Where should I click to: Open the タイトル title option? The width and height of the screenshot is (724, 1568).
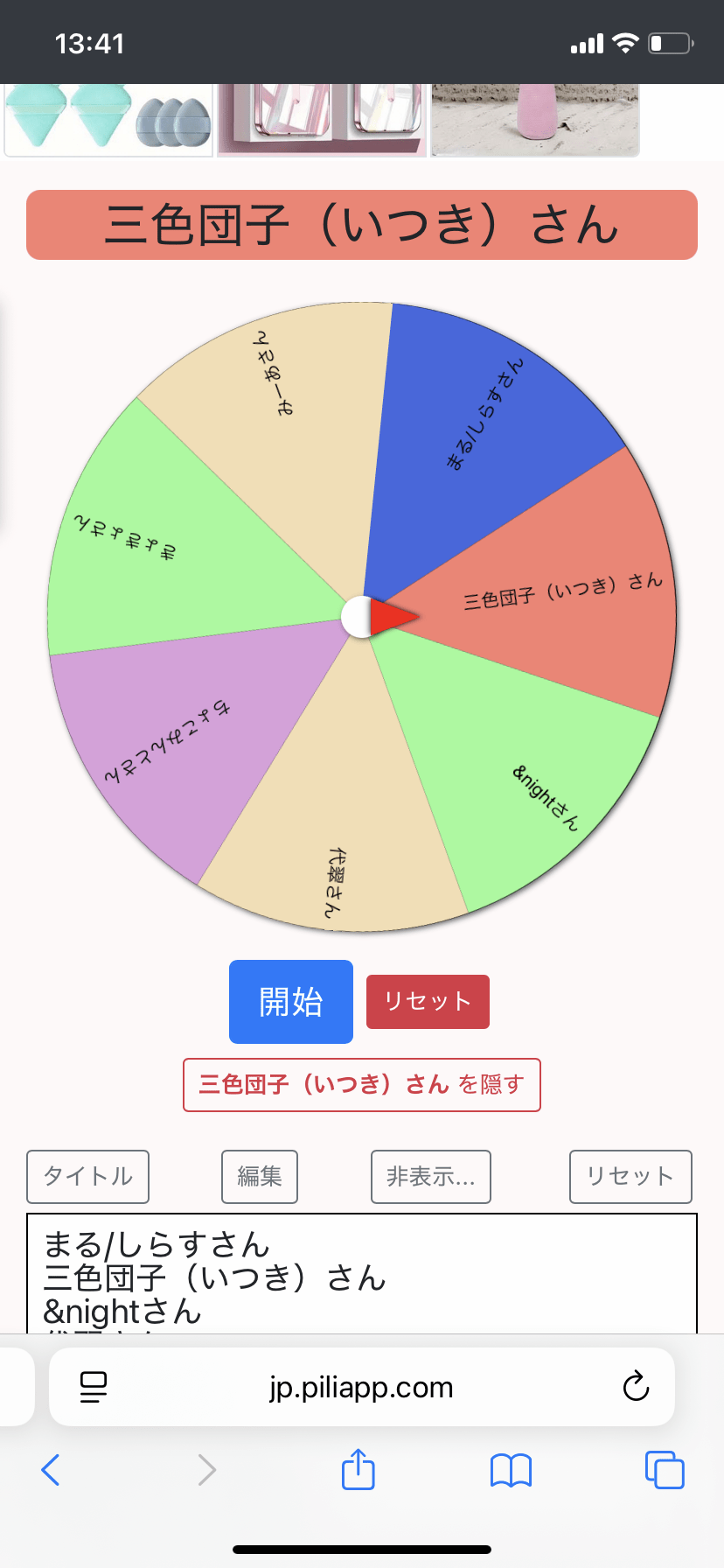(x=87, y=1176)
